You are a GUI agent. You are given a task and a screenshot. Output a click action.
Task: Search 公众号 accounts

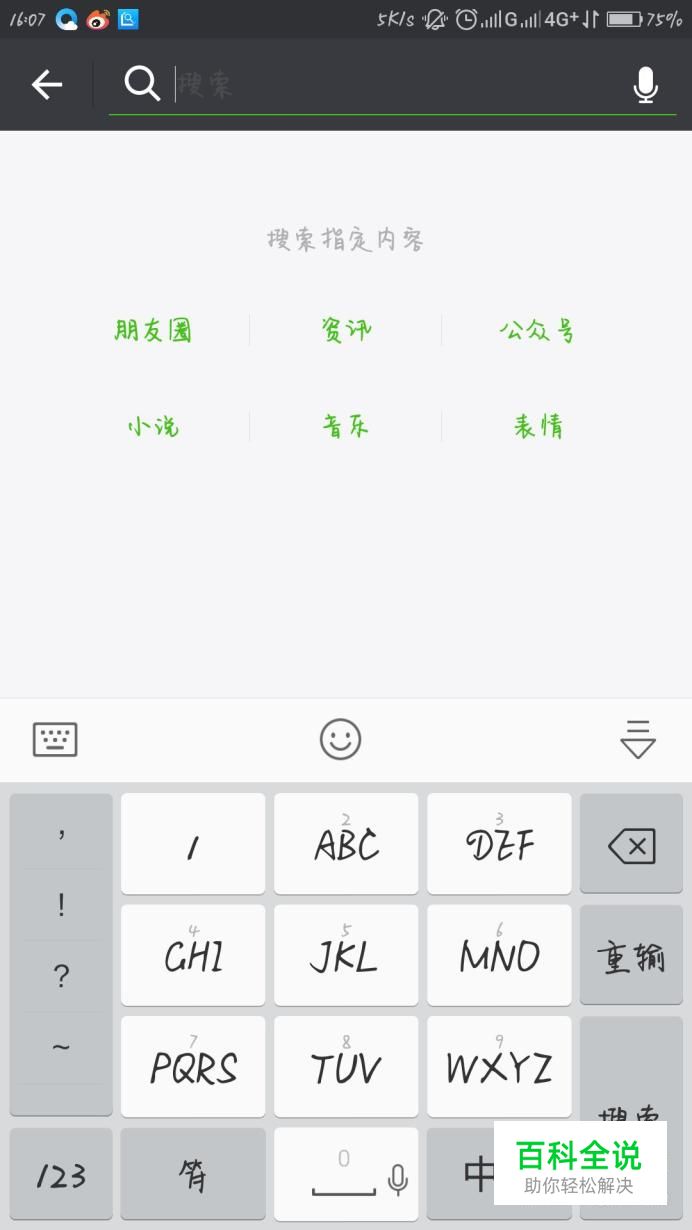click(x=537, y=330)
